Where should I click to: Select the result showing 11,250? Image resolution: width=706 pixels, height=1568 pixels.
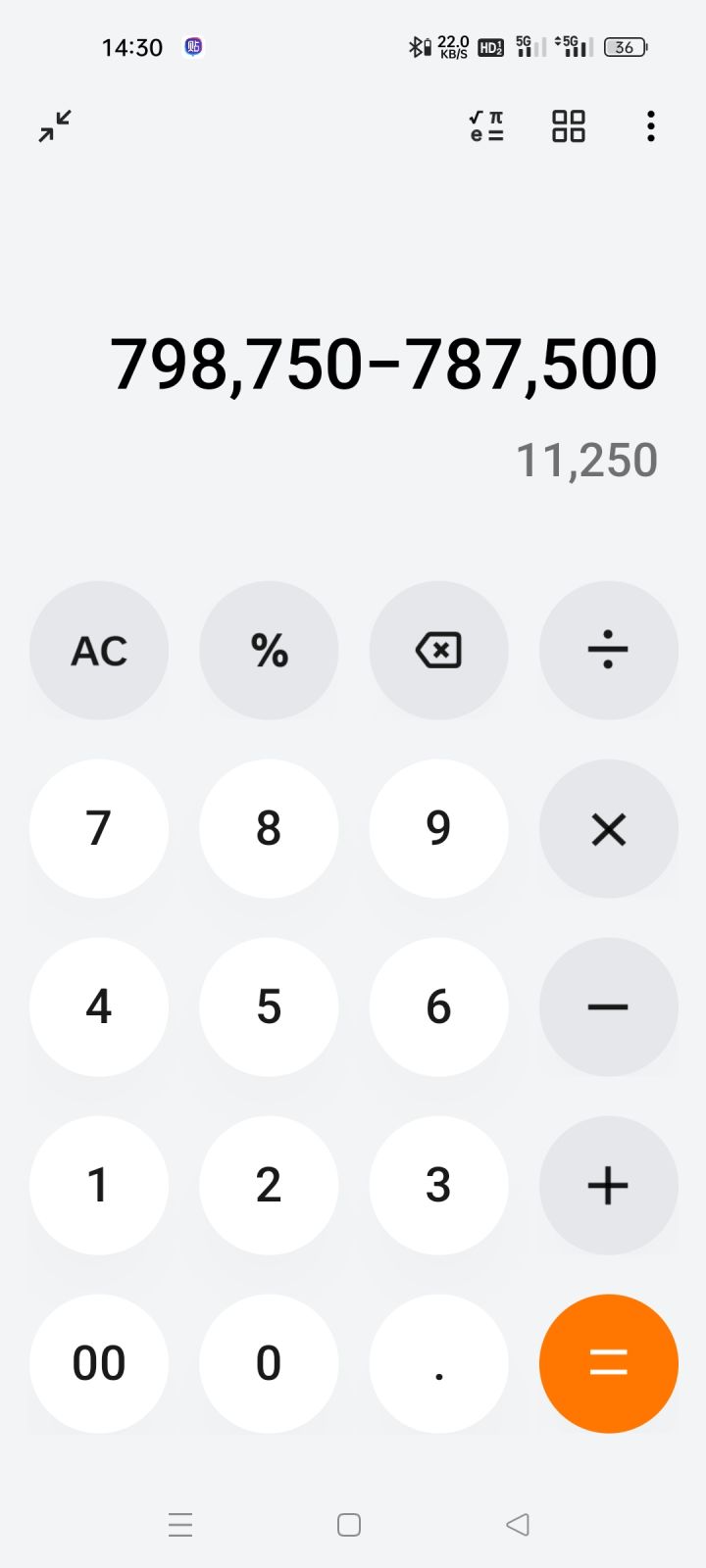[586, 459]
